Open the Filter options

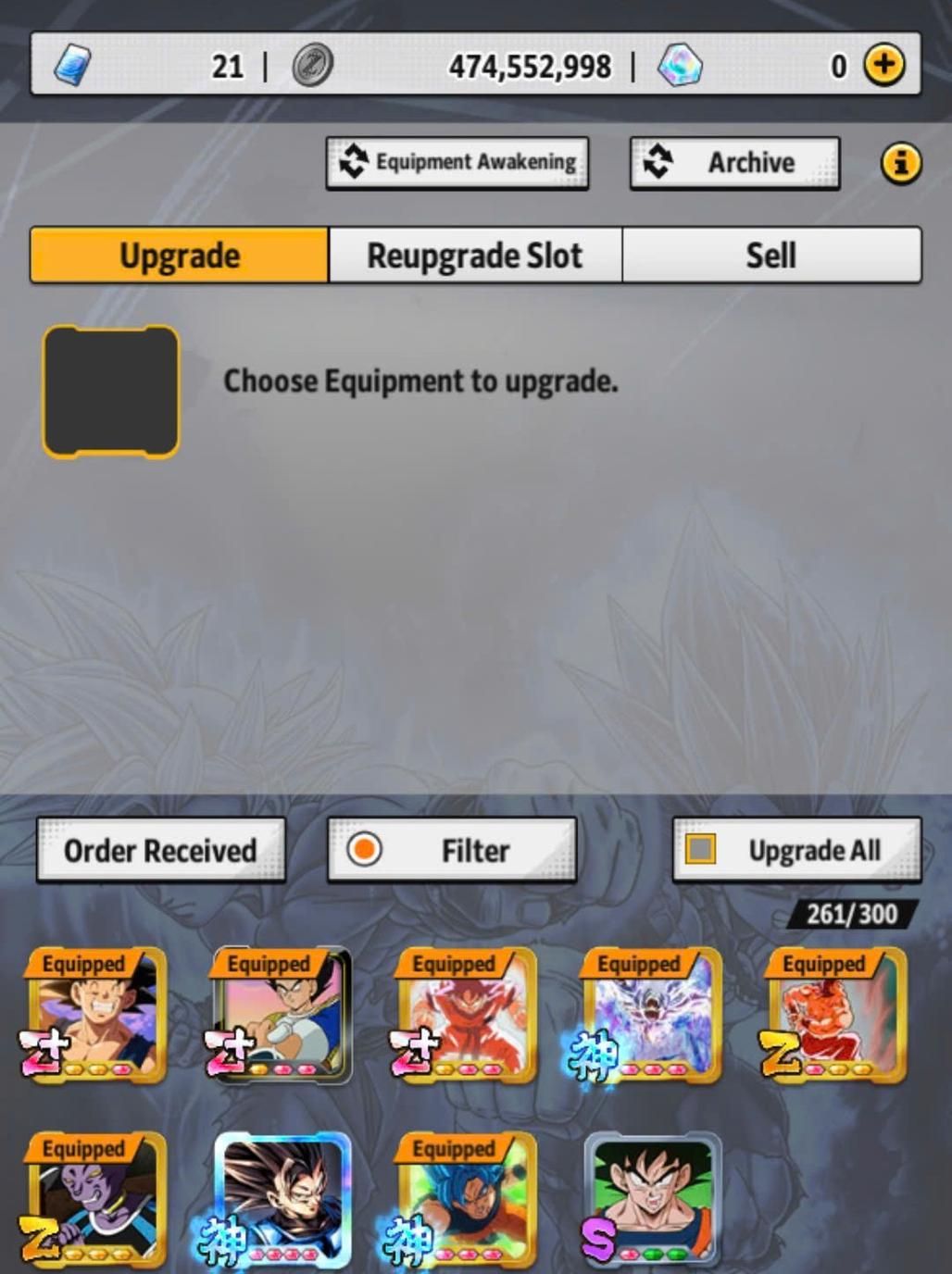pyautogui.click(x=452, y=850)
